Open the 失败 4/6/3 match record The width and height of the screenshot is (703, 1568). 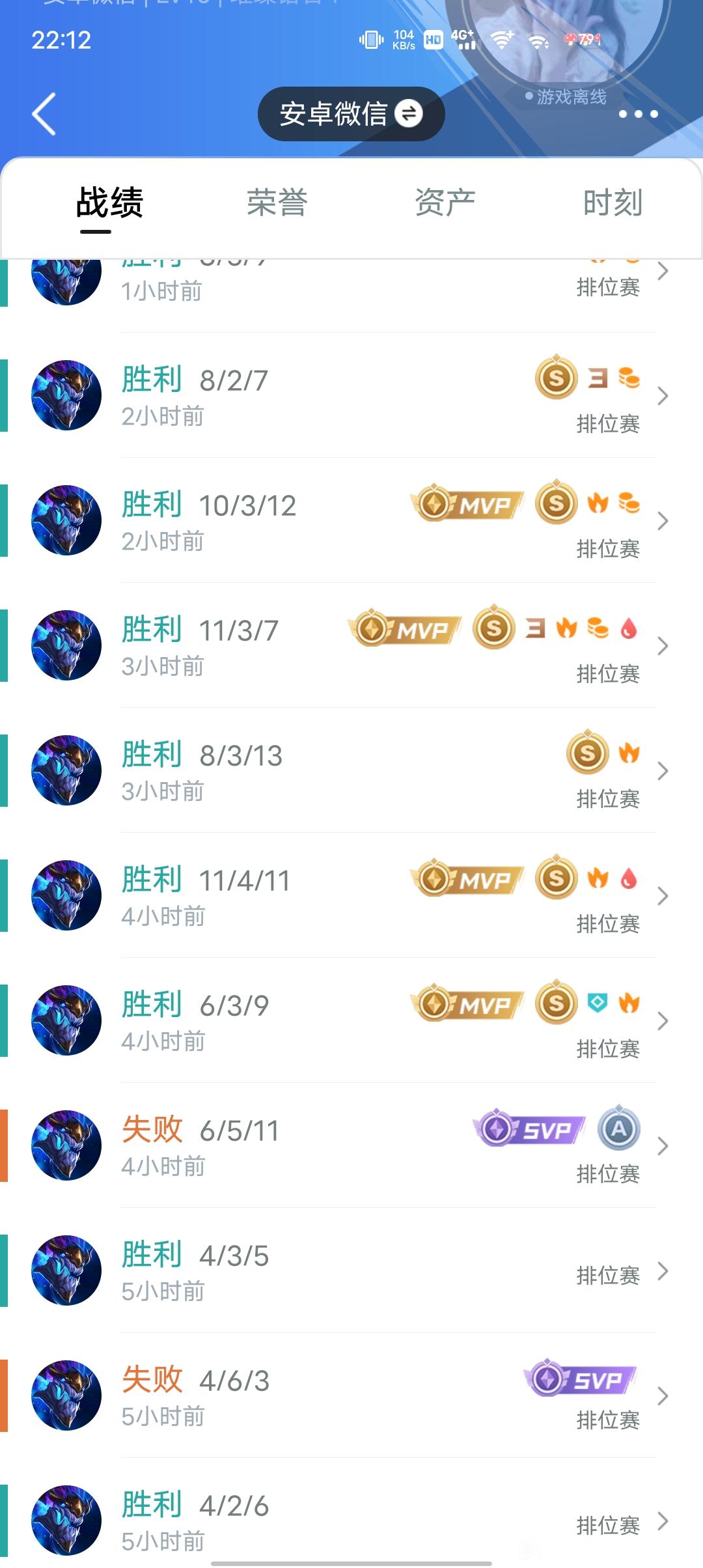coord(351,1395)
